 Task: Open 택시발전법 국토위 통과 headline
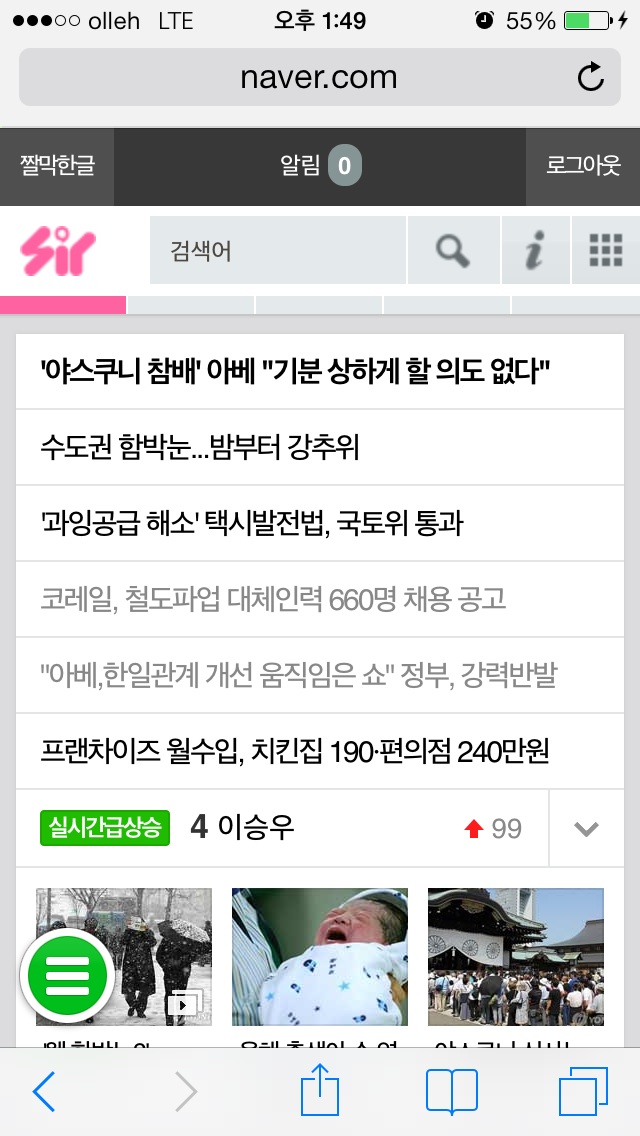pyautogui.click(x=252, y=523)
